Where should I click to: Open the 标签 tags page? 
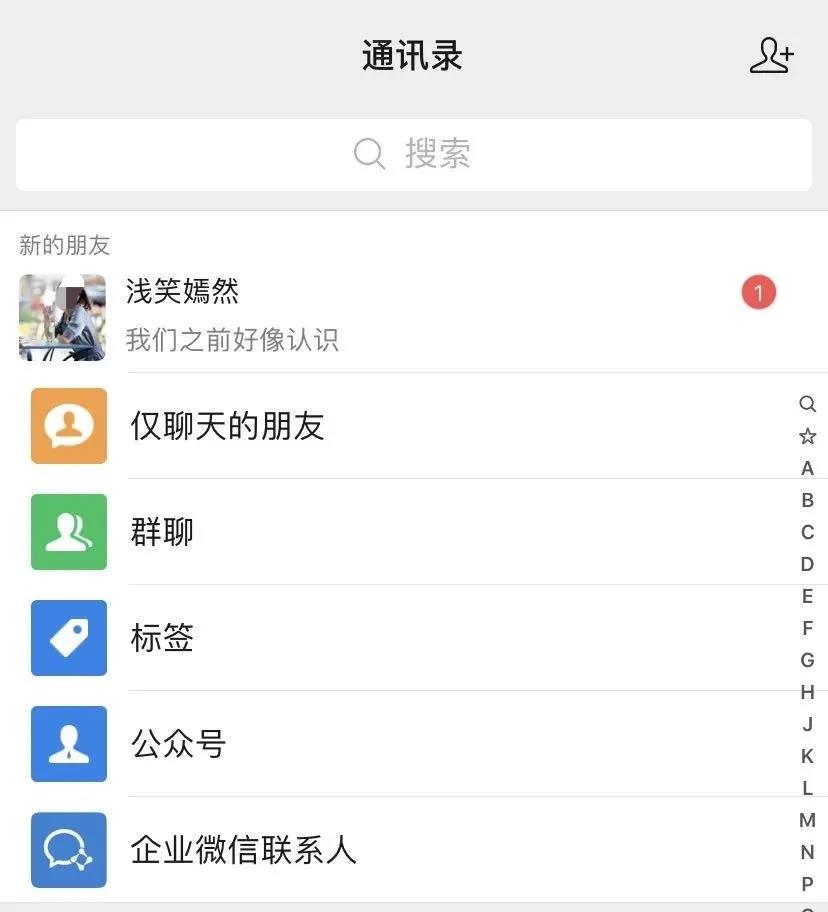tap(400, 638)
